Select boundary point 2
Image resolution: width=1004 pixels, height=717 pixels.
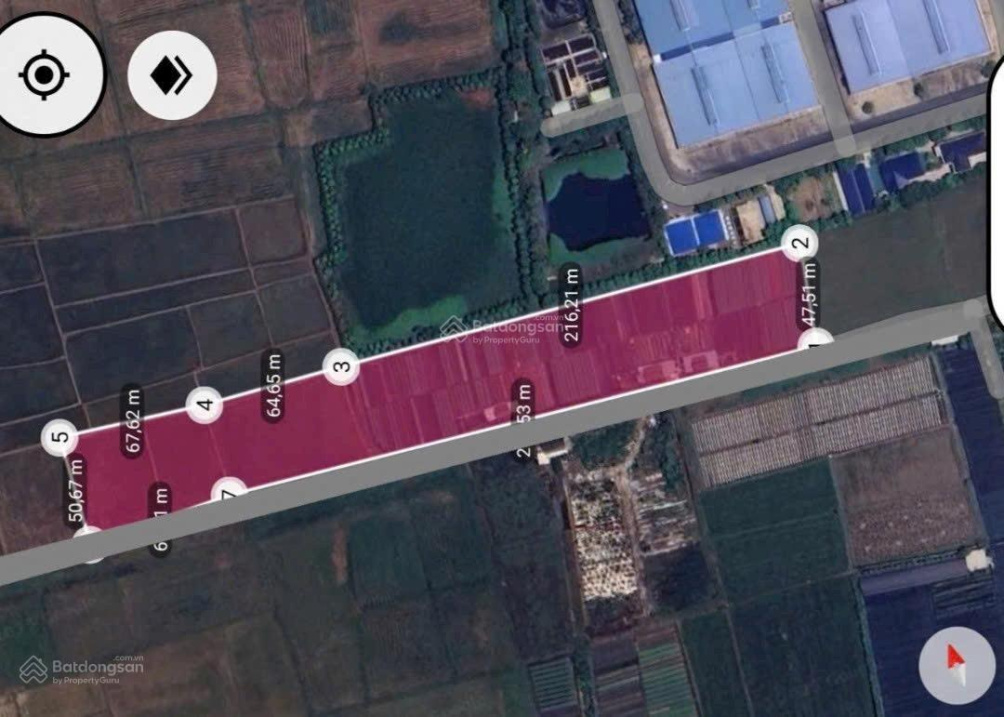pyautogui.click(x=798, y=242)
